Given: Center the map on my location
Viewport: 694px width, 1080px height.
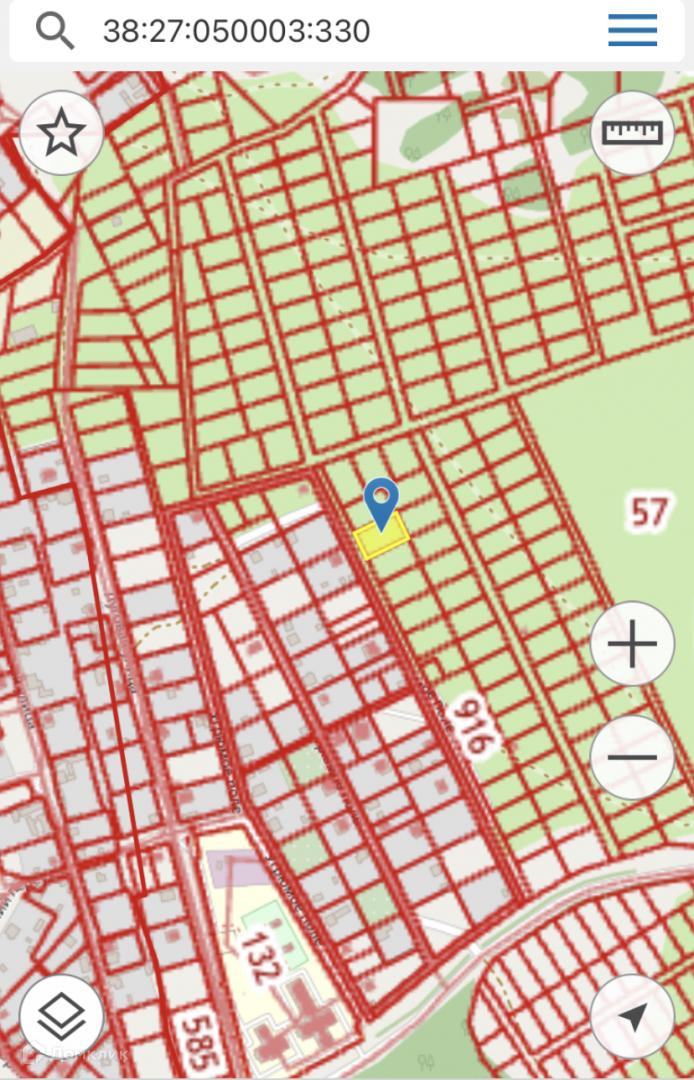Looking at the screenshot, I should (x=632, y=1017).
